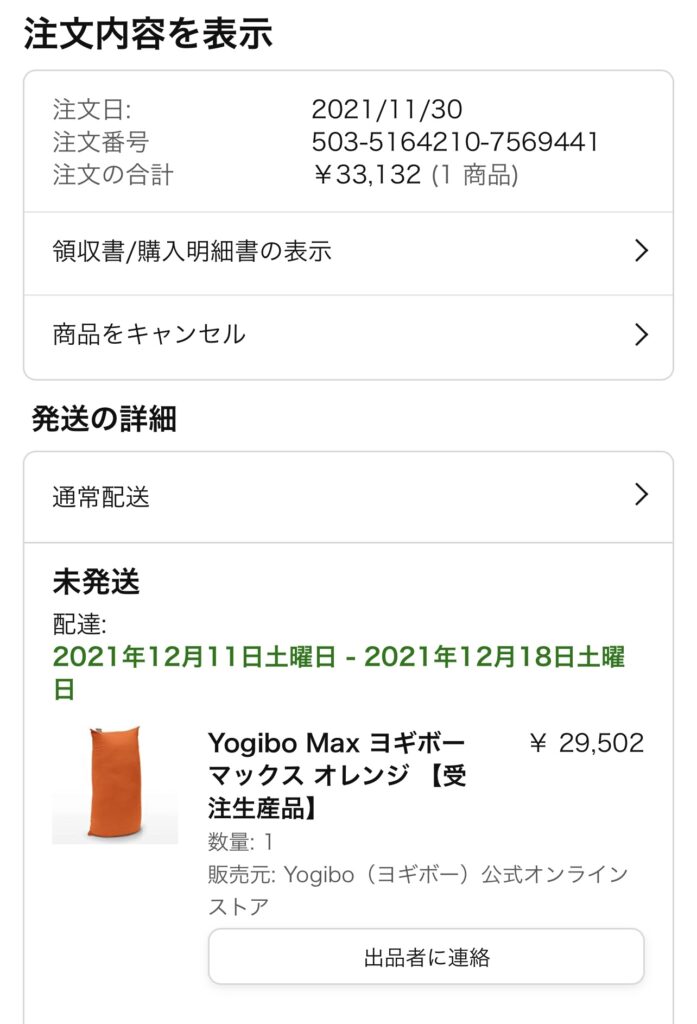The image size is (697, 1024).
Task: Open the Yogibo Max ヨギボー マックス product title
Action: pos(336,774)
